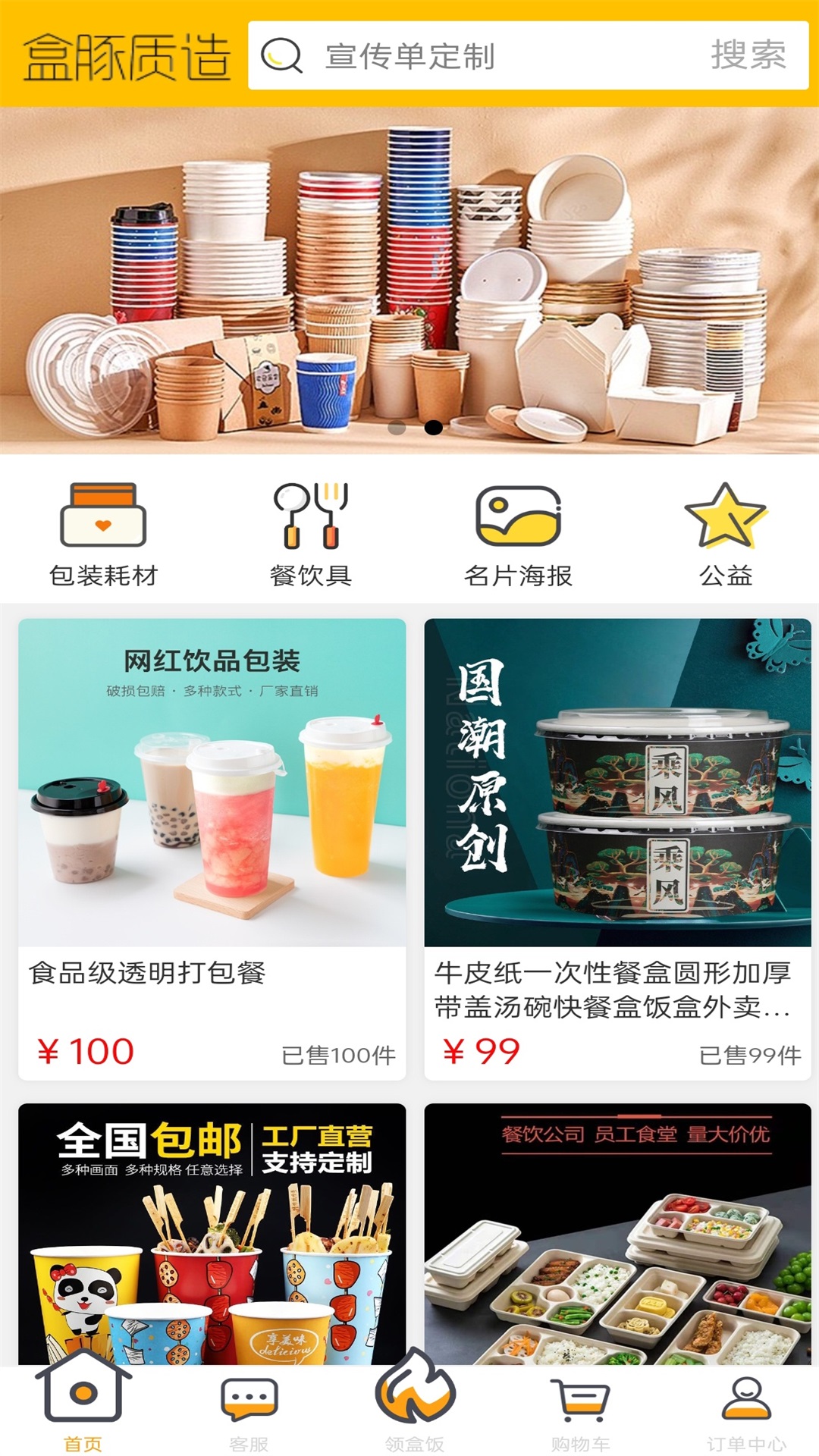Screen dimensions: 819x1456
Task: Tap the search input showing 宣传单定制
Action: [x=455, y=55]
